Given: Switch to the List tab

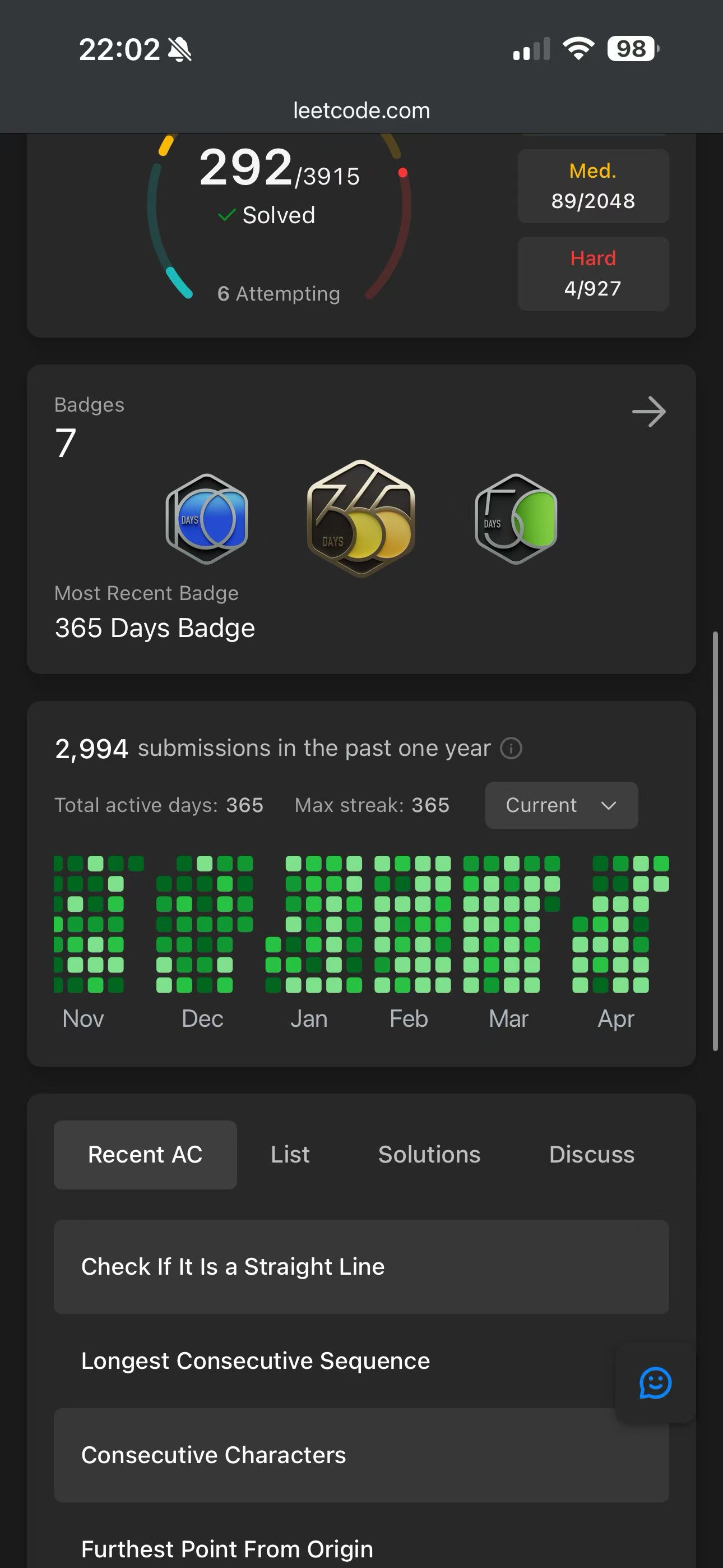Looking at the screenshot, I should tap(290, 1155).
